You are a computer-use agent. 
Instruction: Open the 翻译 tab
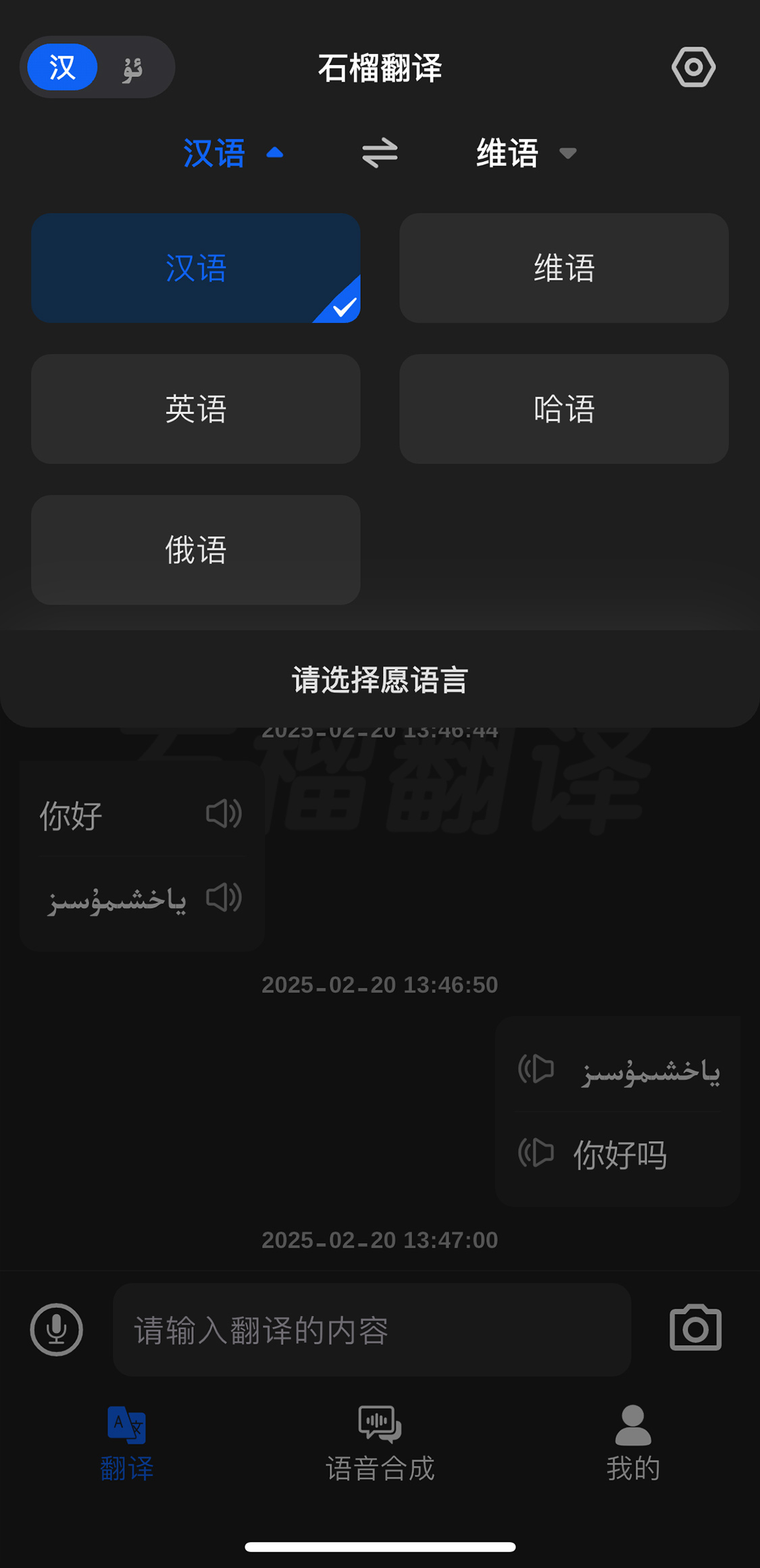(127, 1444)
